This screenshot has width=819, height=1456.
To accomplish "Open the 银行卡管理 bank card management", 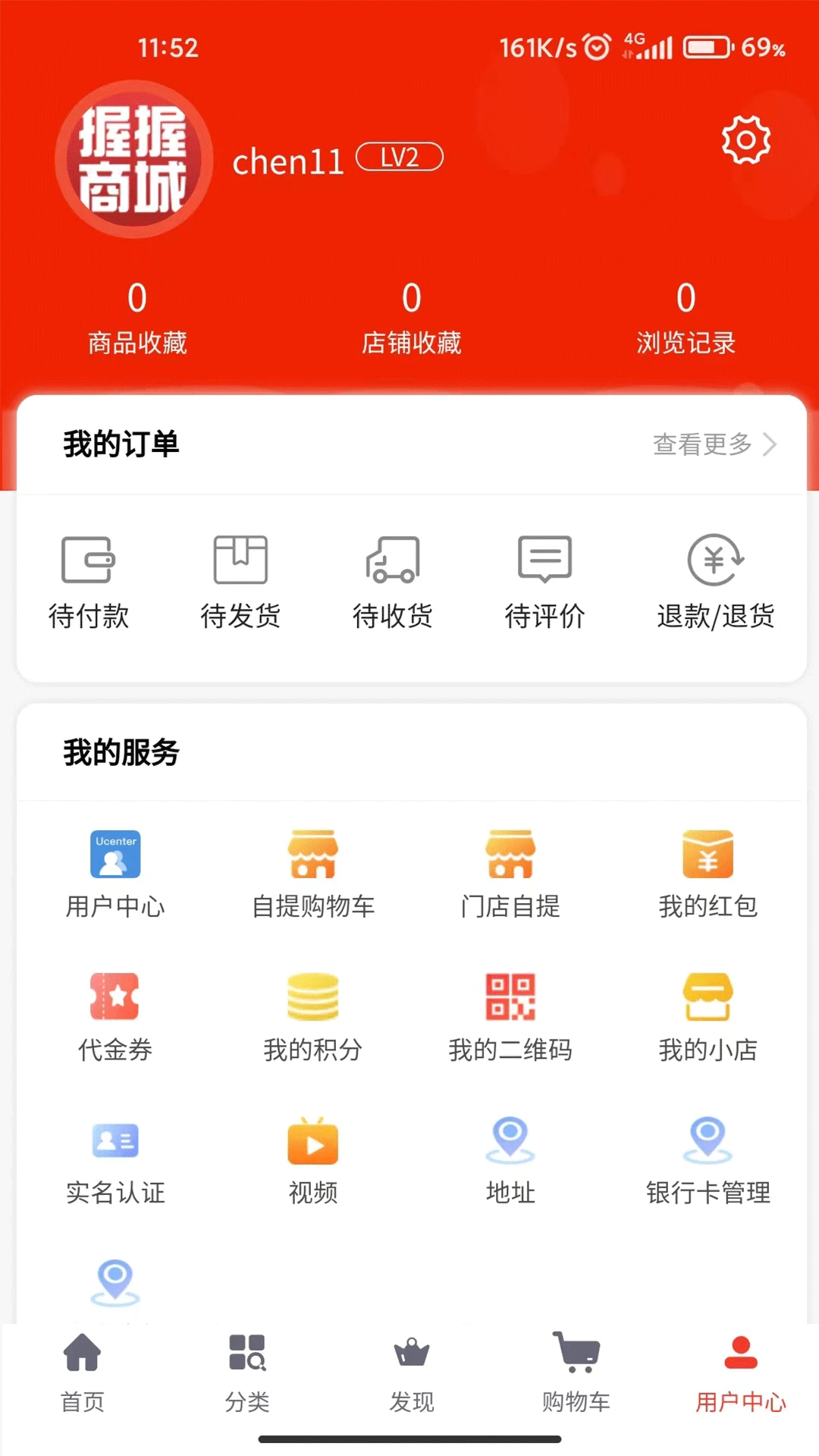I will point(708,1160).
